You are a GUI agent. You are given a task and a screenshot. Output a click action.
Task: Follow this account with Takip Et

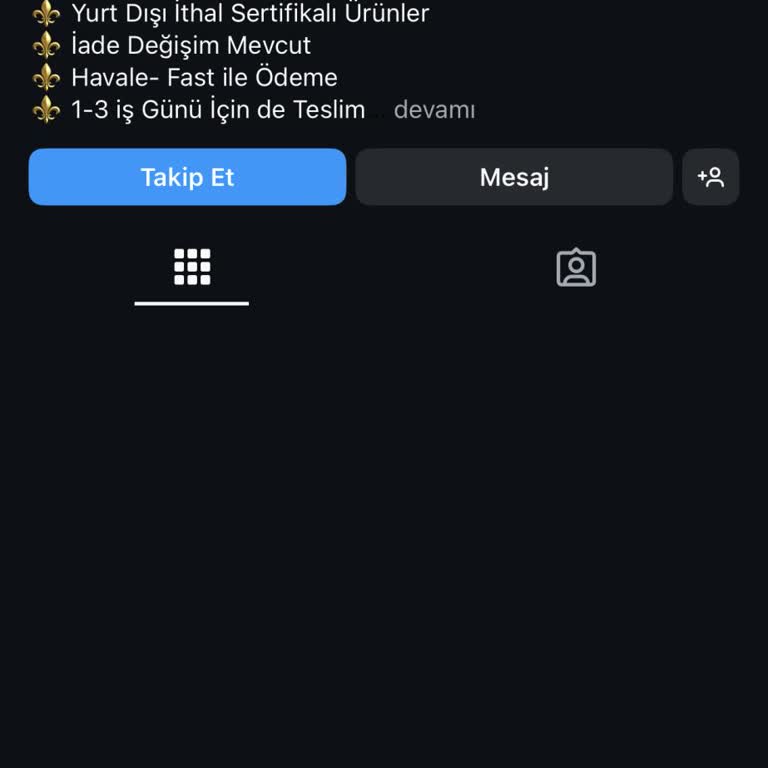click(187, 177)
